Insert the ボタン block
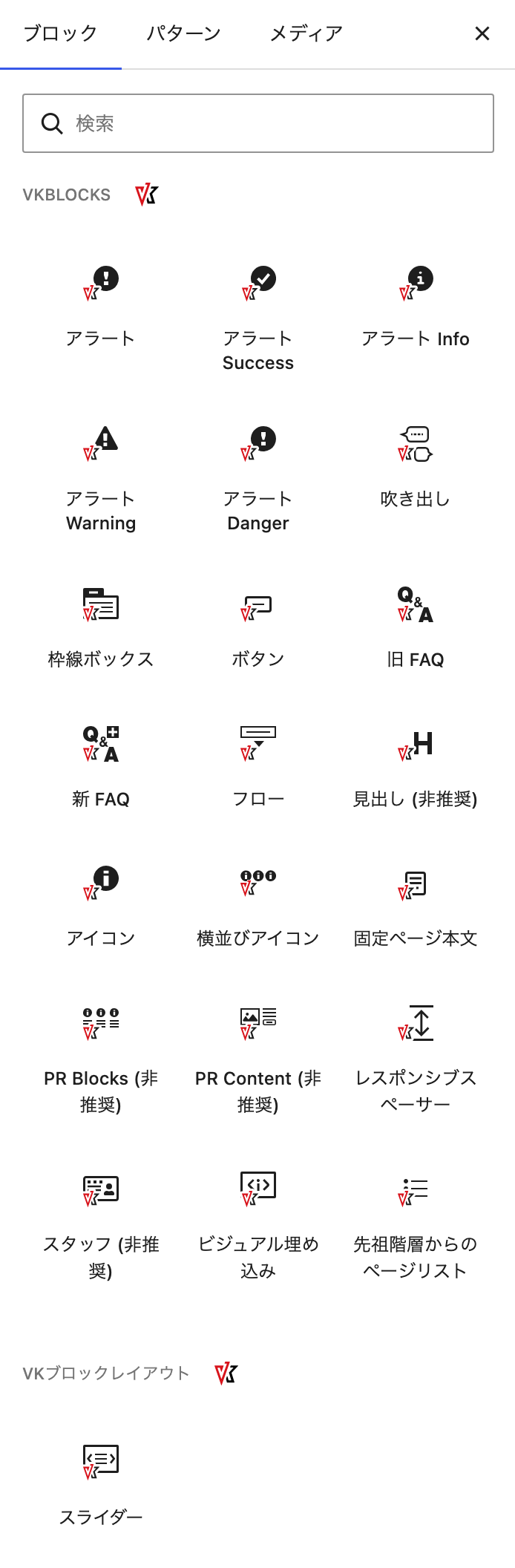 point(258,628)
